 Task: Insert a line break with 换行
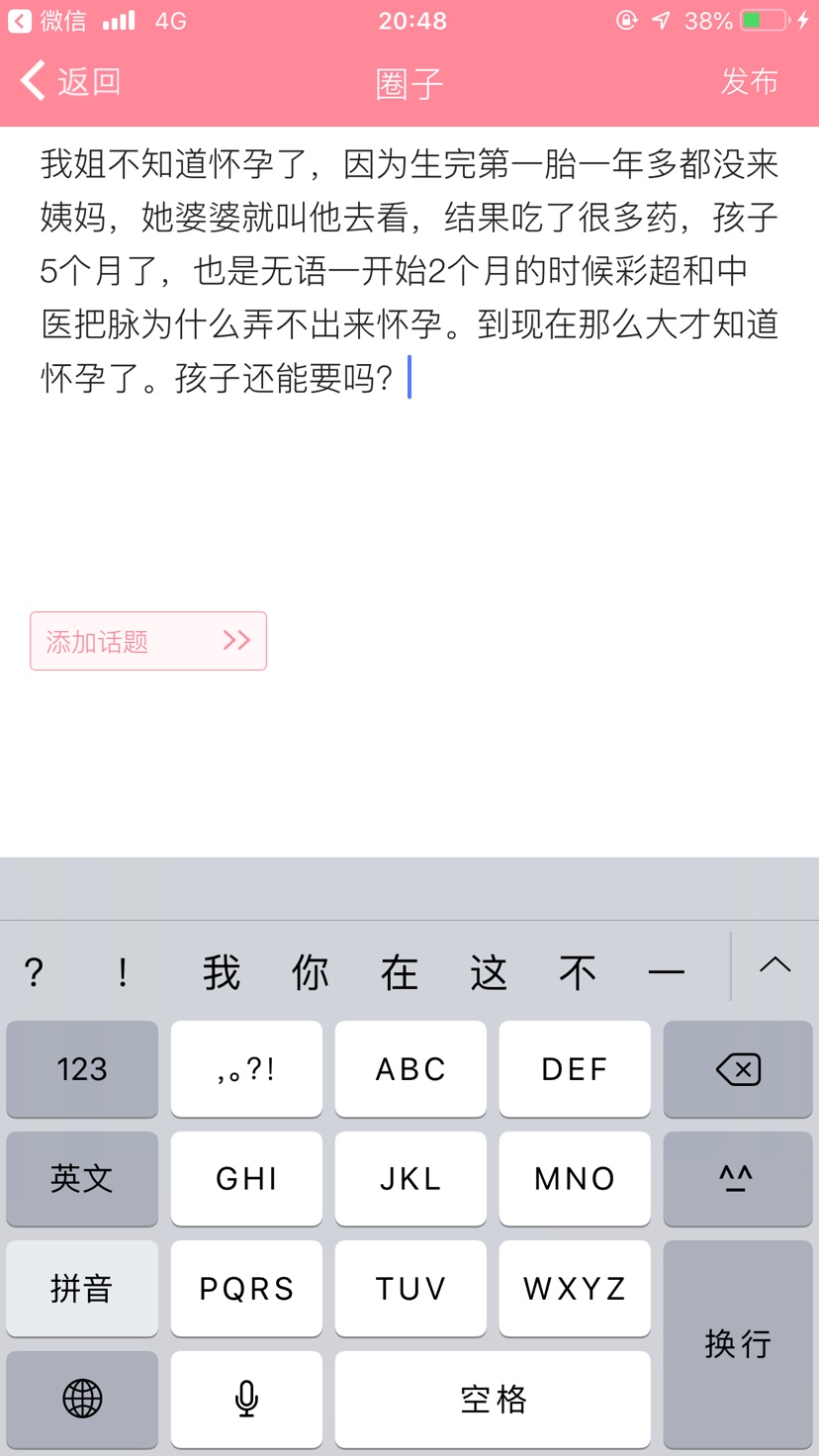coord(737,1343)
